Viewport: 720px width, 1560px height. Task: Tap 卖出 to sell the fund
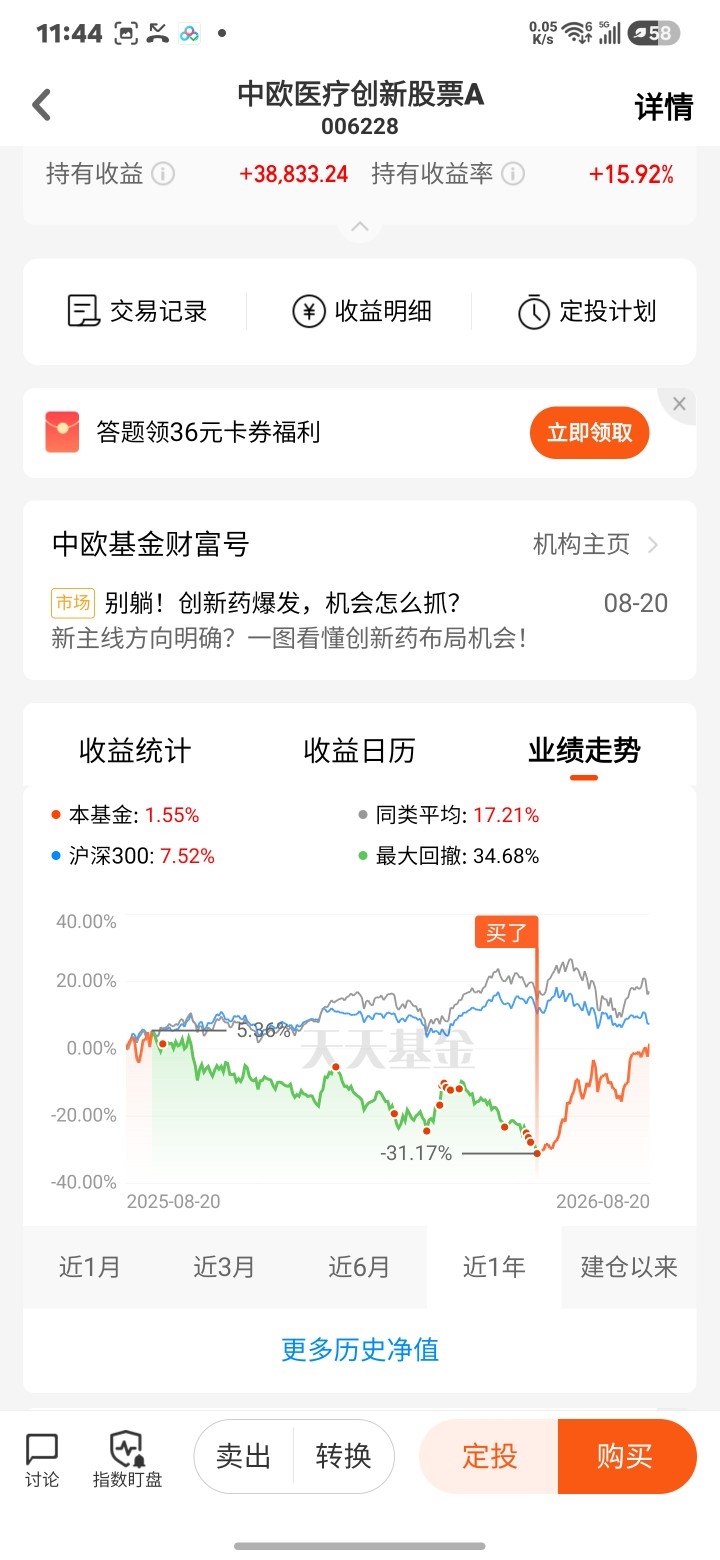244,1456
